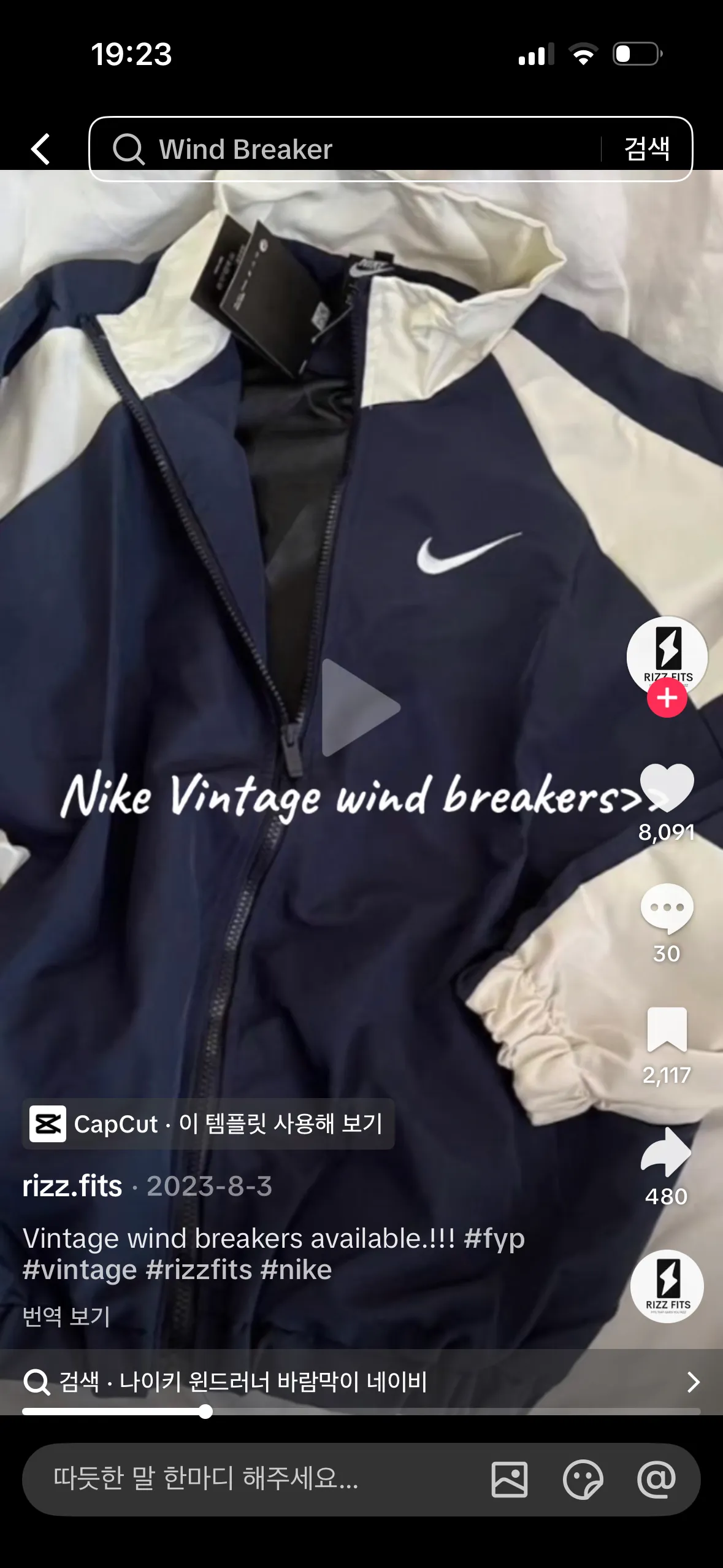Play the paused video
Viewport: 723px width, 1568px height.
point(361,707)
